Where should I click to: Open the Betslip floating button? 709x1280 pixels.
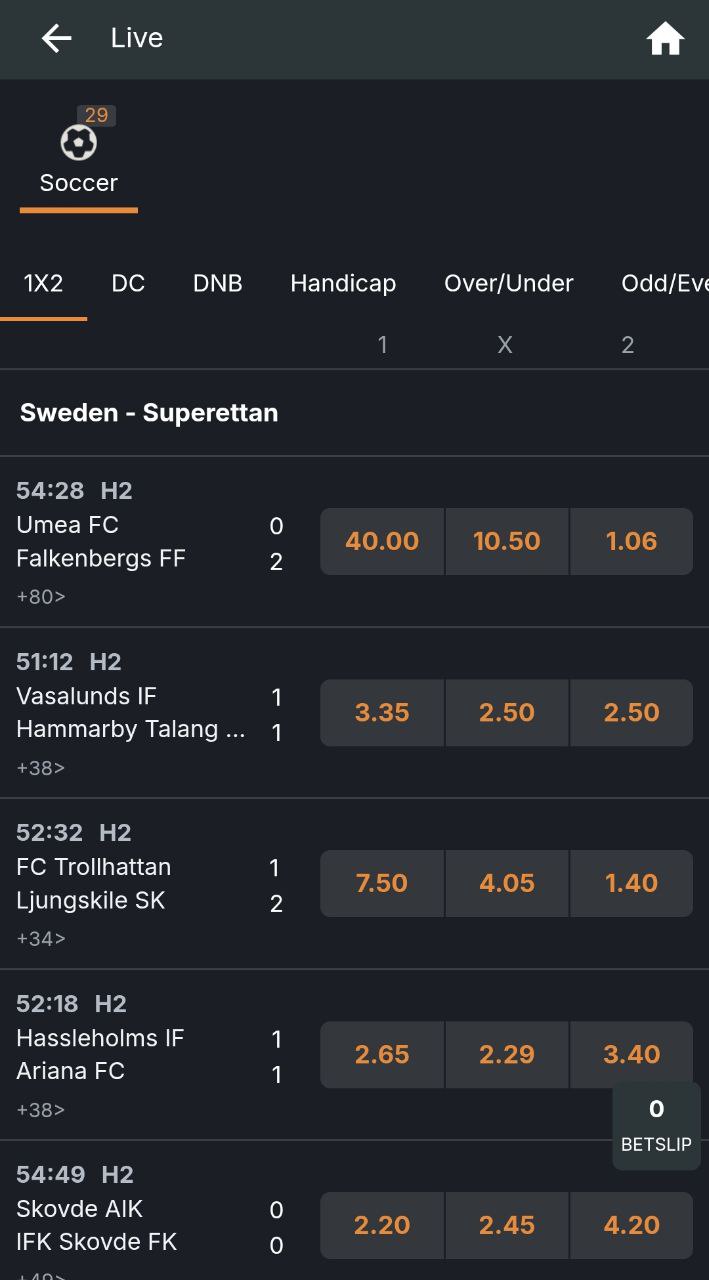pos(656,1126)
